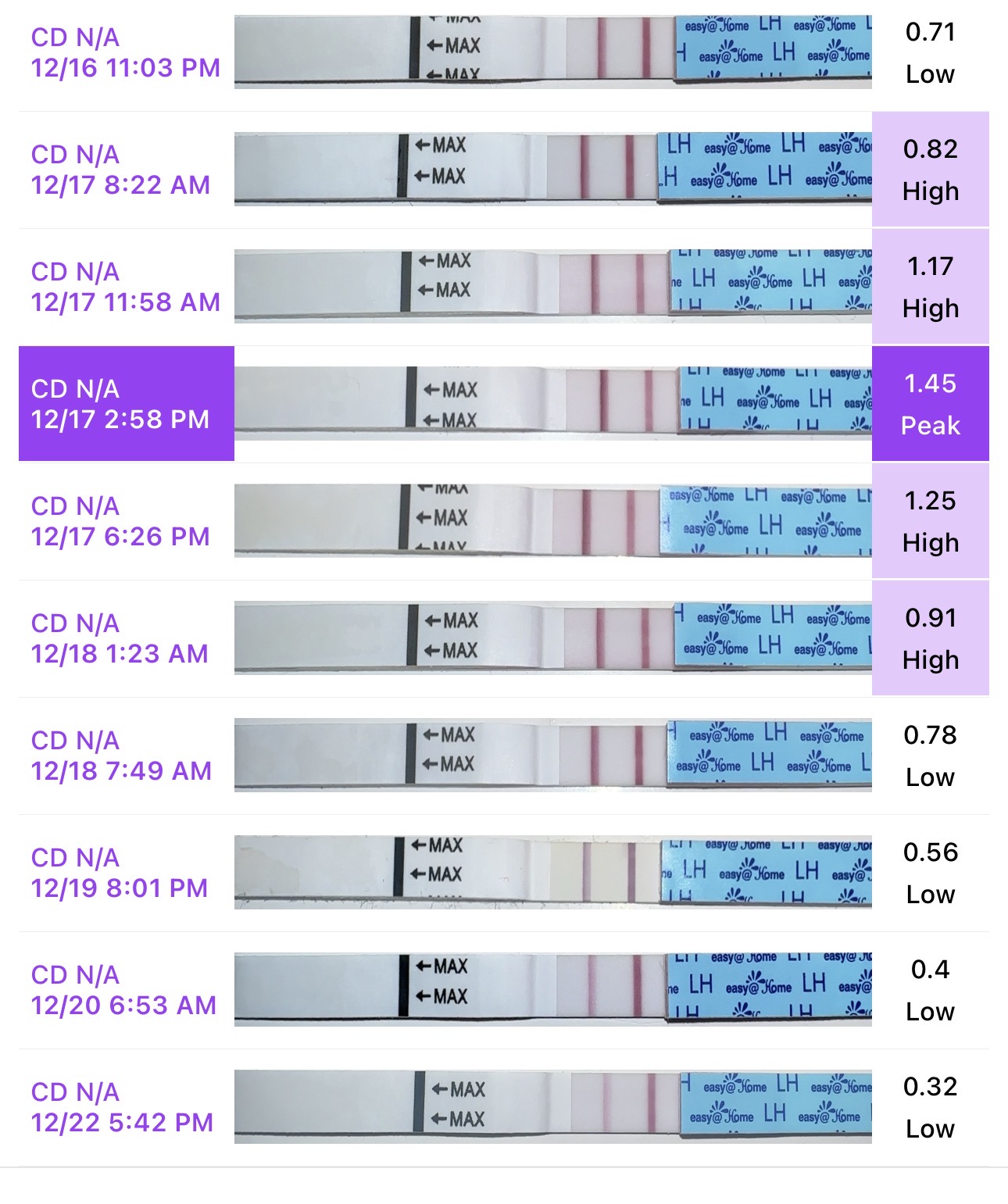
Task: Open the 12/17 6:26 PM test entry
Action: click(x=121, y=521)
